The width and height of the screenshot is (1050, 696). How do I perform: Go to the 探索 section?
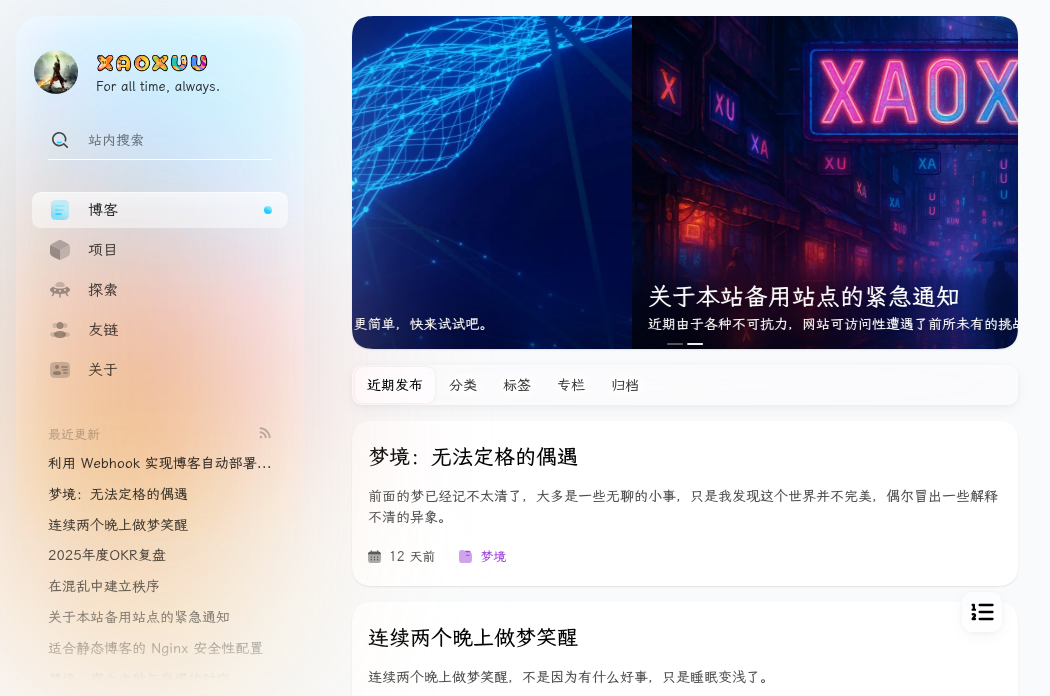[x=159, y=290]
